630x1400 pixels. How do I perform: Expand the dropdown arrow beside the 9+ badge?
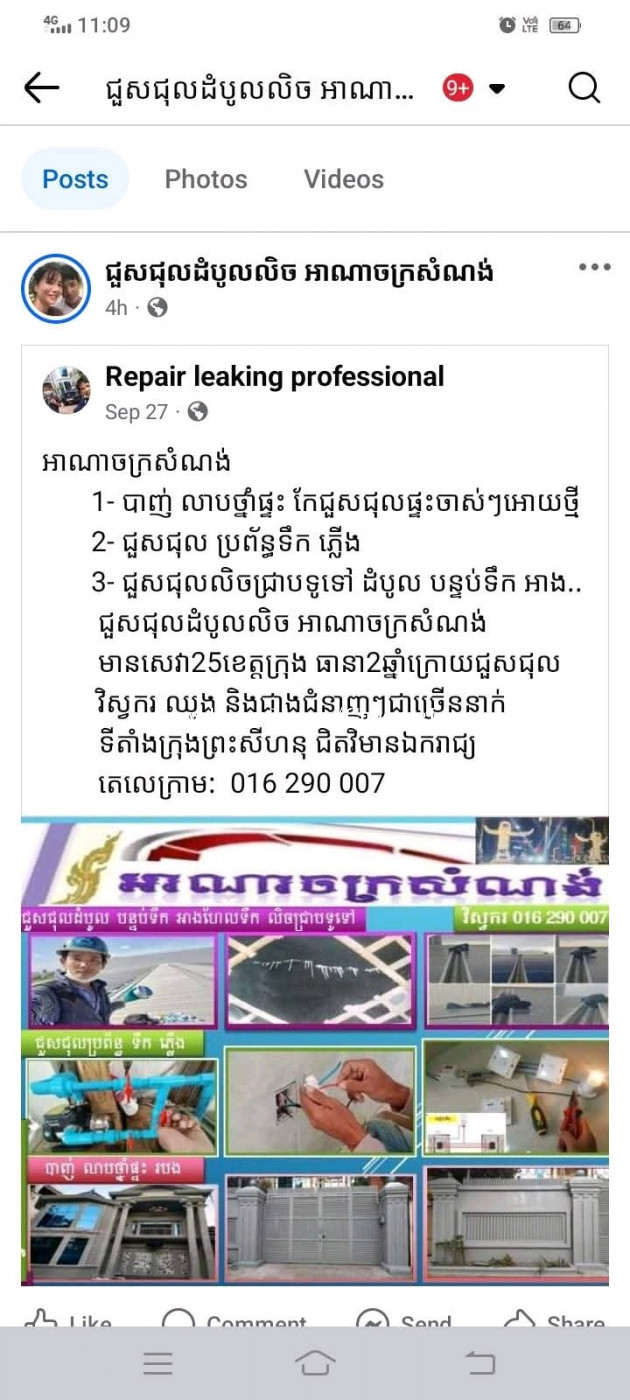point(497,88)
